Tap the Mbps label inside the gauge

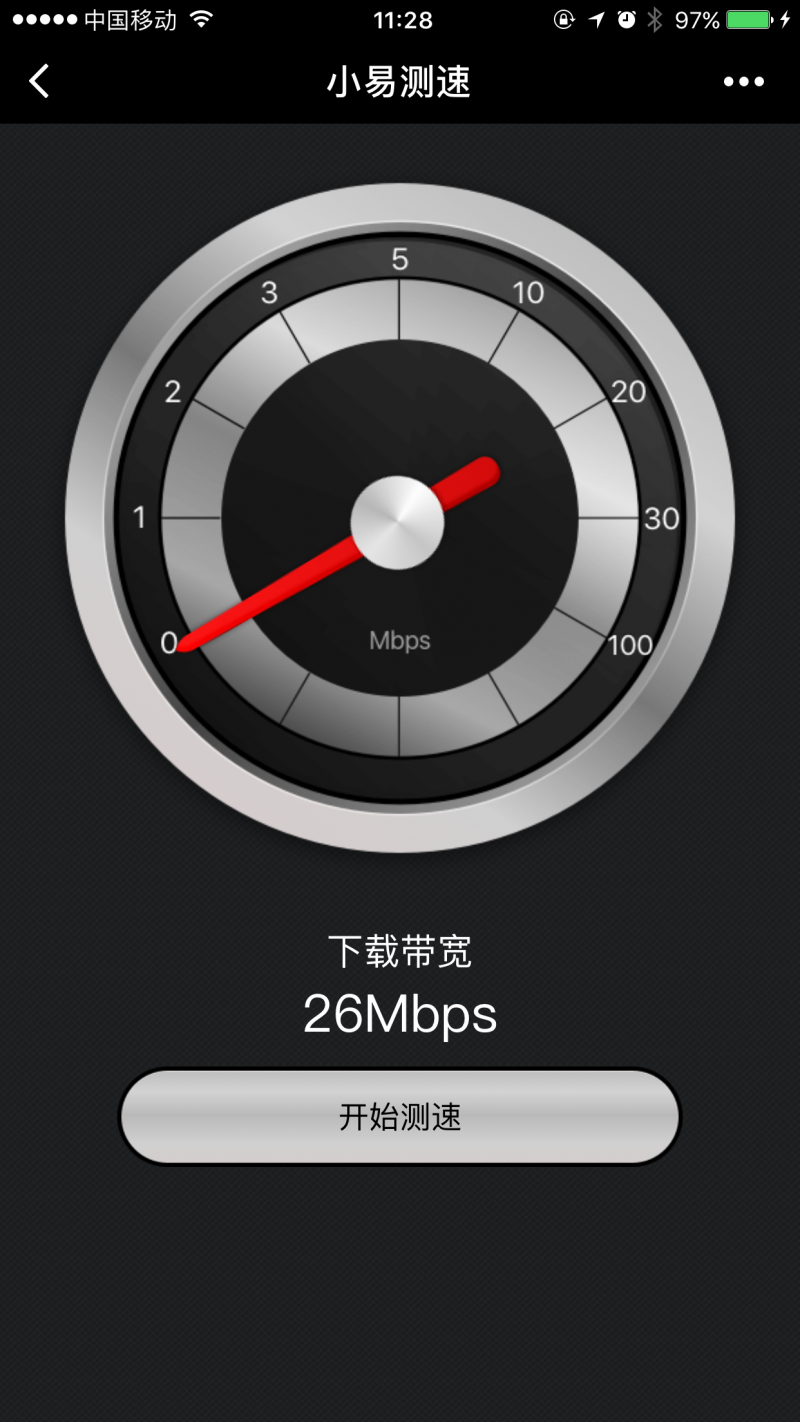click(400, 641)
